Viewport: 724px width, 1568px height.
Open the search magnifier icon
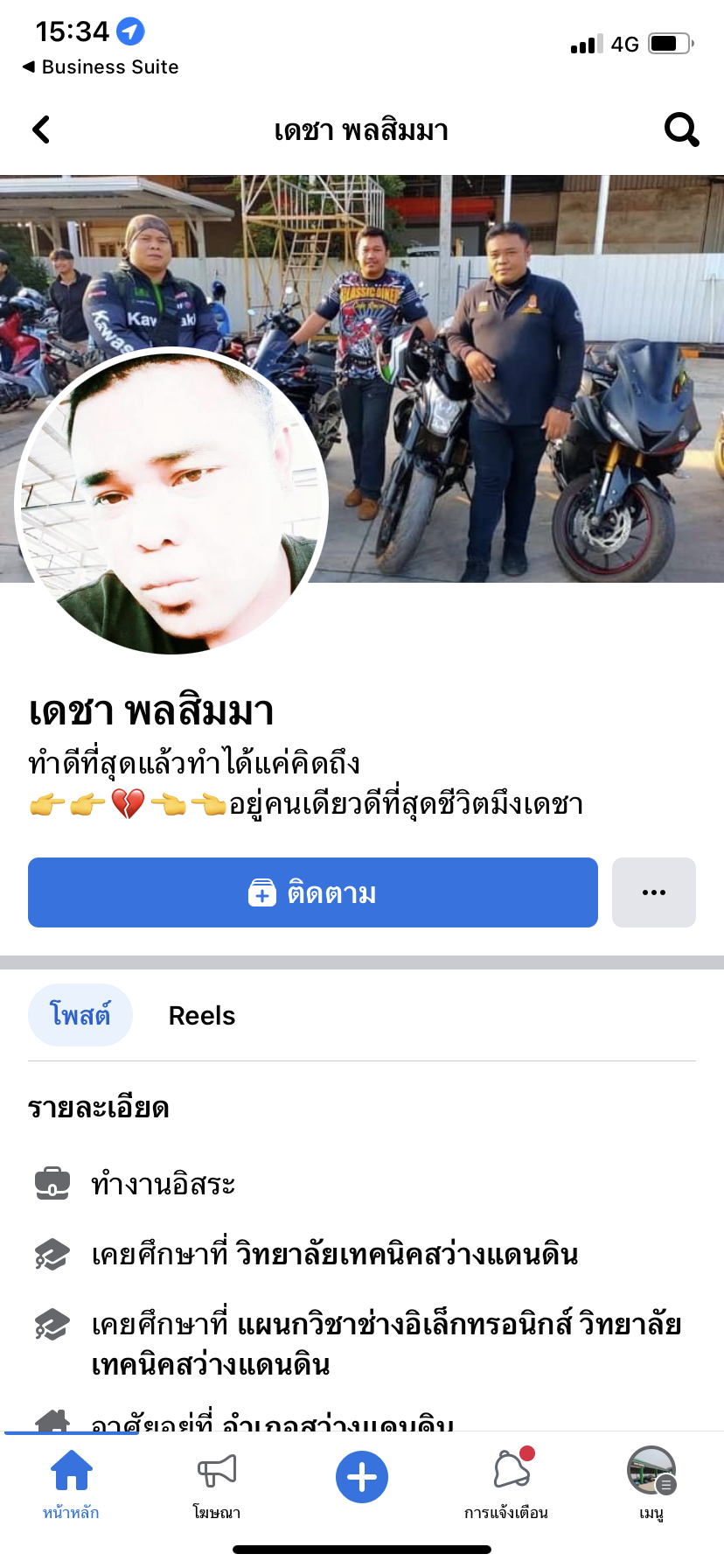coord(681,130)
